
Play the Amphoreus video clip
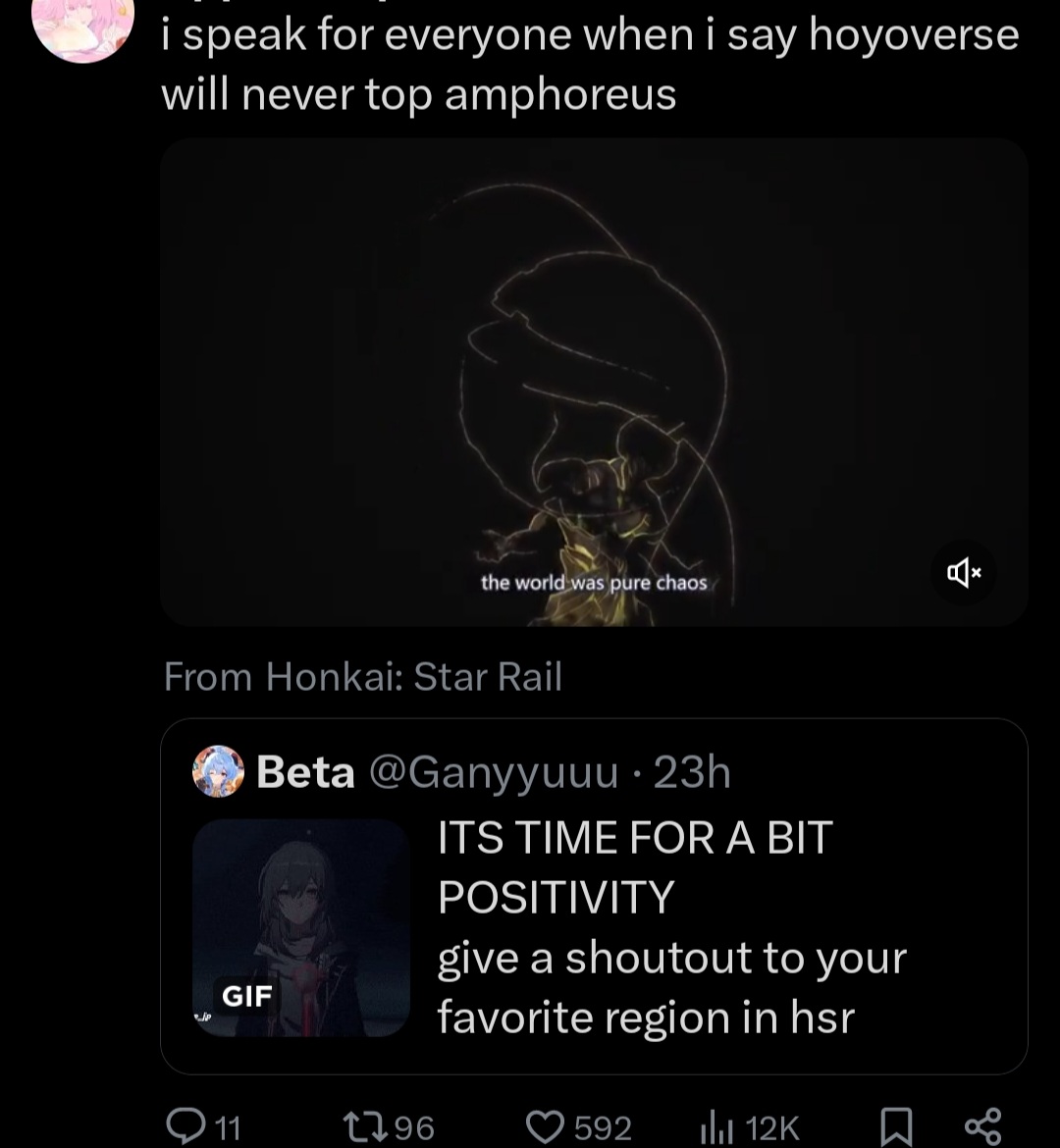click(x=593, y=381)
